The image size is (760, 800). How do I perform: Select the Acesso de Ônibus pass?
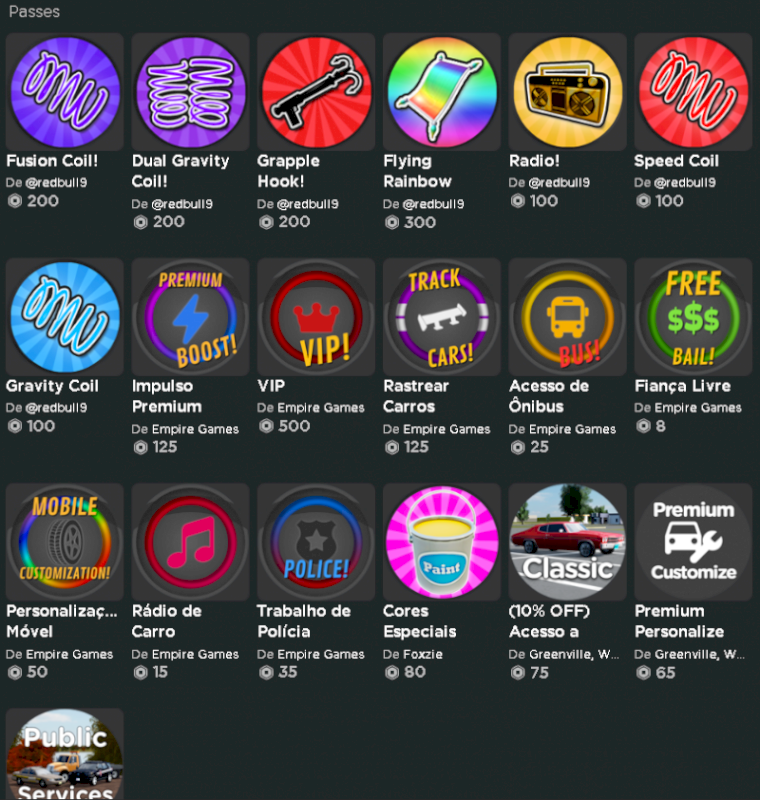coord(567,317)
